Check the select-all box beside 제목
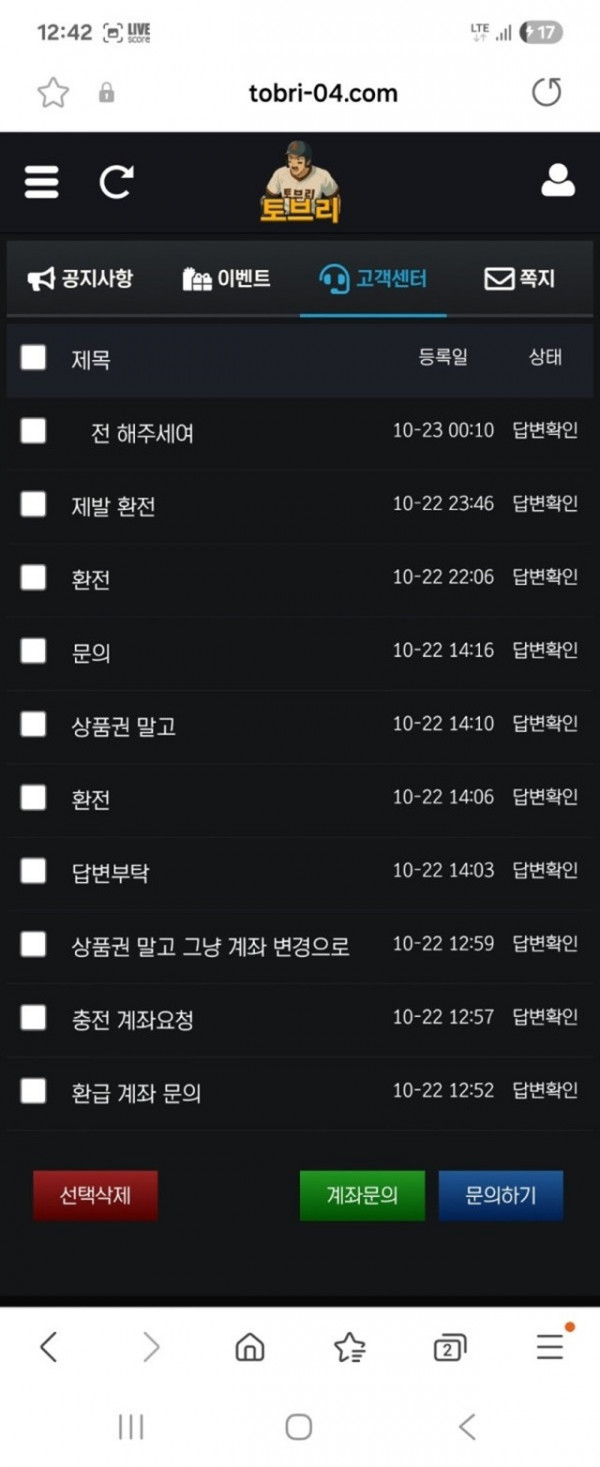The image size is (600, 1467). (33, 358)
